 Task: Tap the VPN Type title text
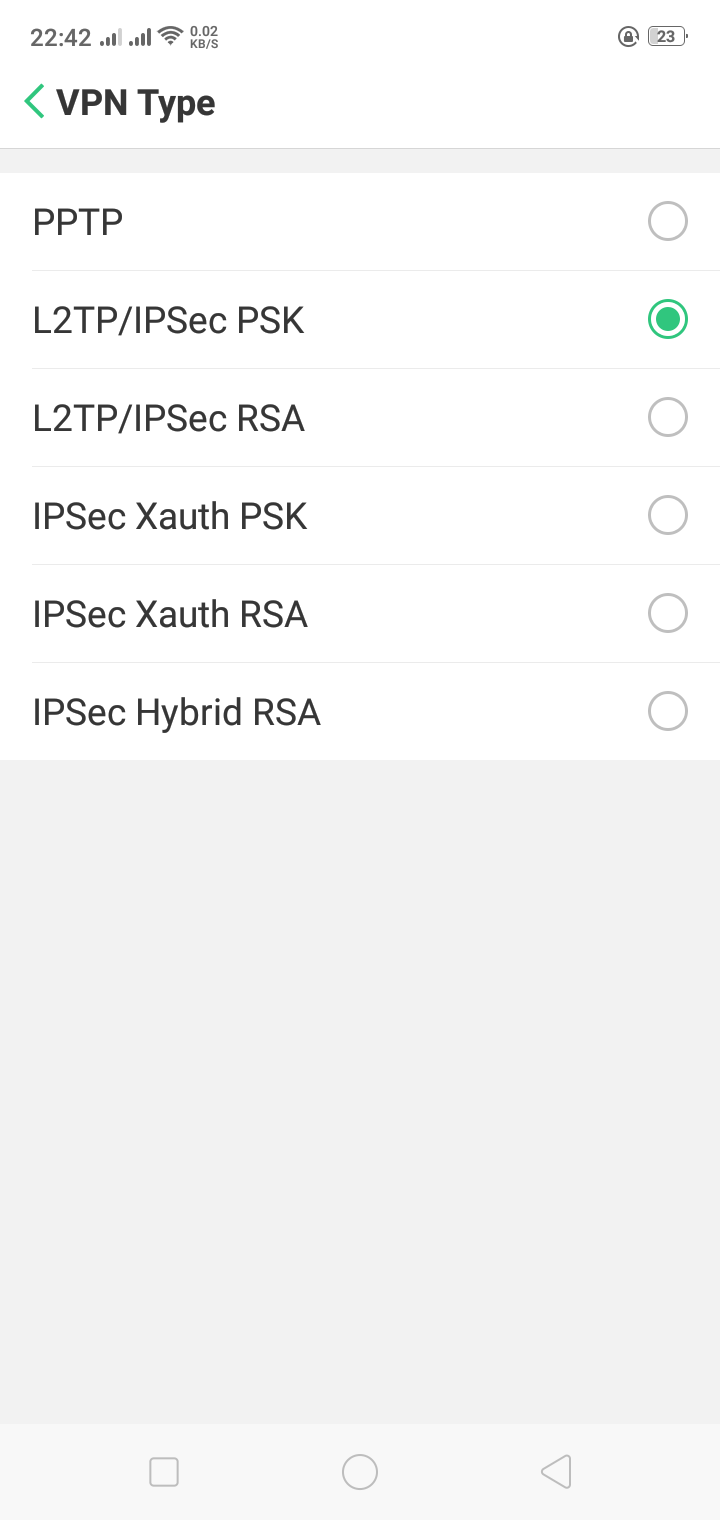point(136,101)
